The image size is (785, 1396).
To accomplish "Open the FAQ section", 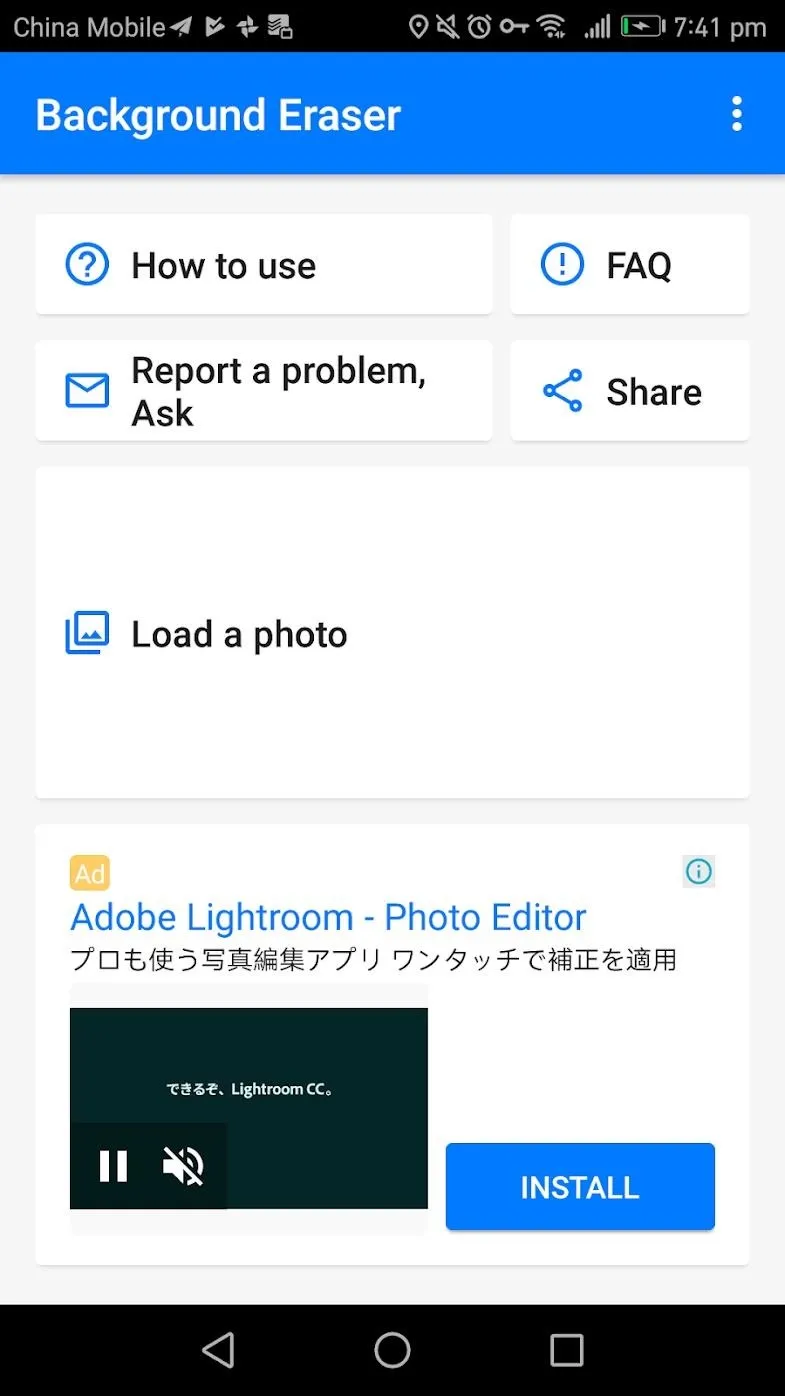I will (x=630, y=265).
